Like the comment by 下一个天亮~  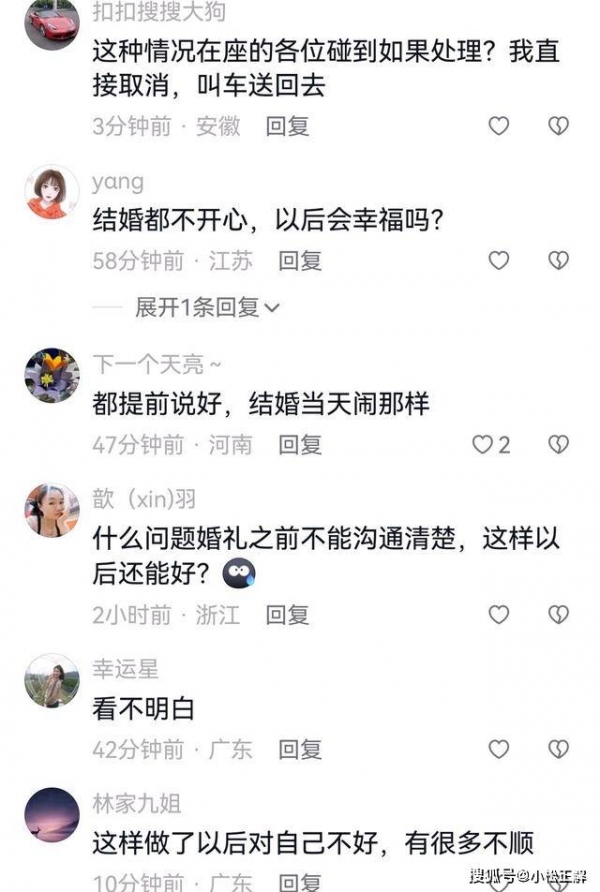485,444
